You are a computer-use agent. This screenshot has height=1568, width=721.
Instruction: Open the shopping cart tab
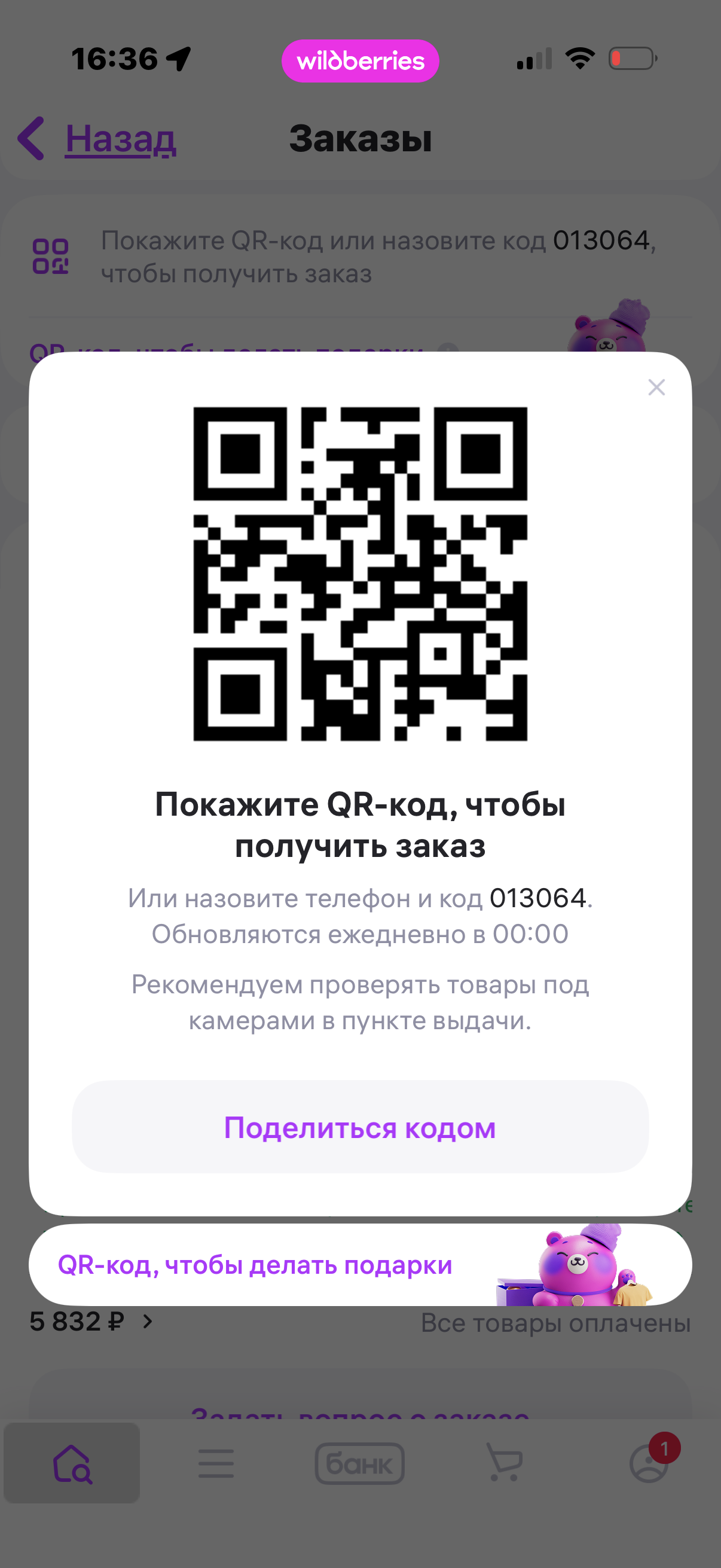coord(505,1463)
